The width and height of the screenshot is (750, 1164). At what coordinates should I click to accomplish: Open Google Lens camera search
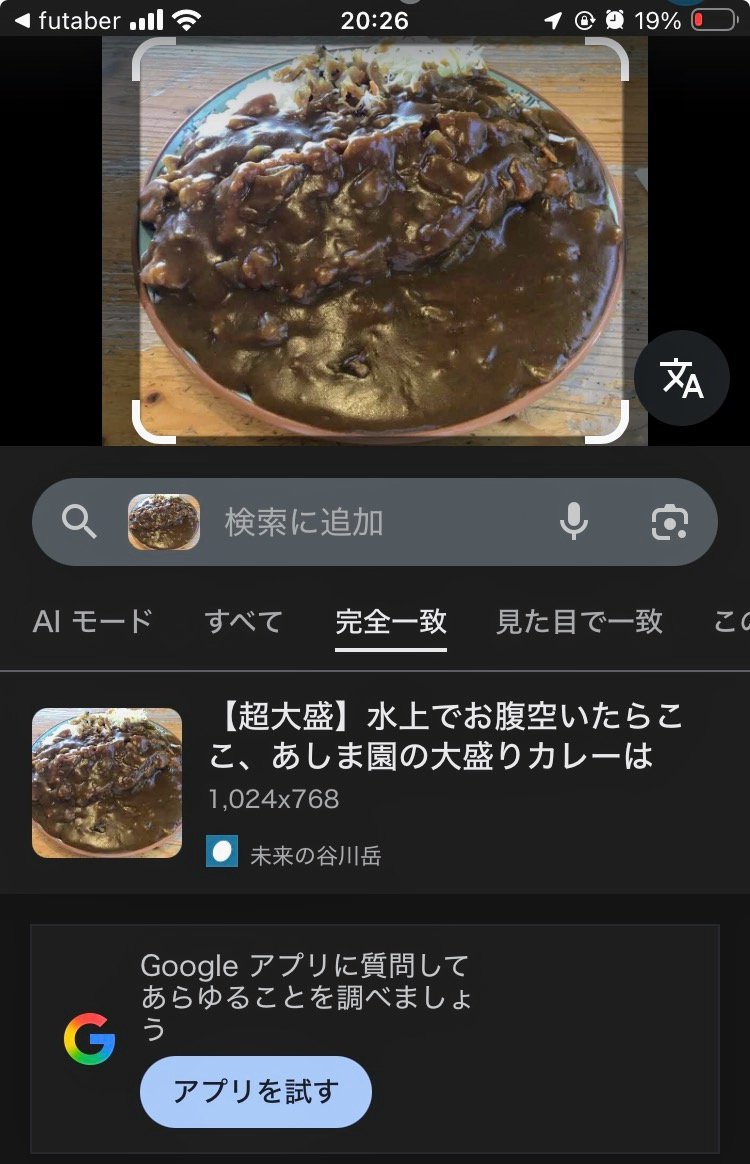pyautogui.click(x=669, y=521)
